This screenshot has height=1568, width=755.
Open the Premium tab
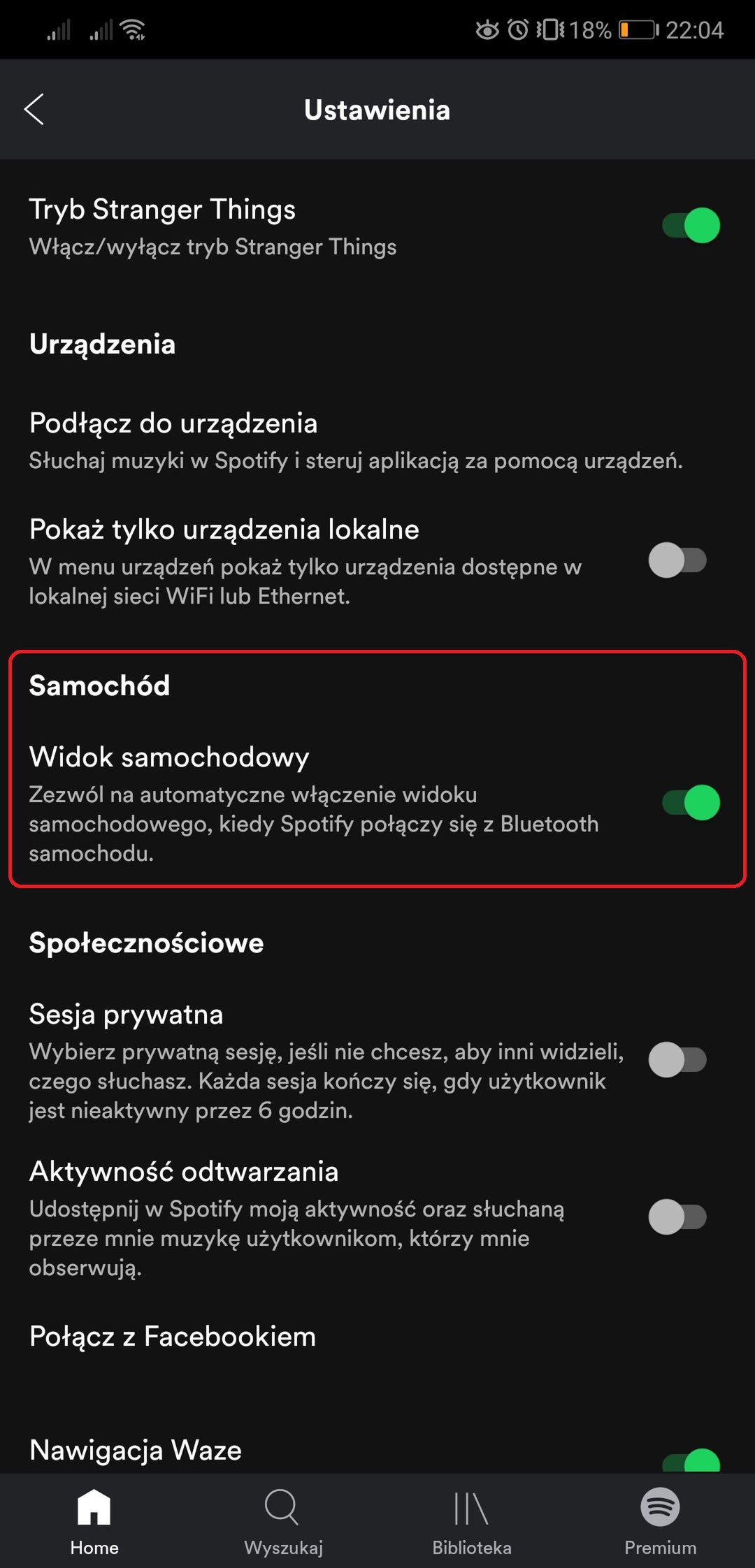pos(661,1522)
